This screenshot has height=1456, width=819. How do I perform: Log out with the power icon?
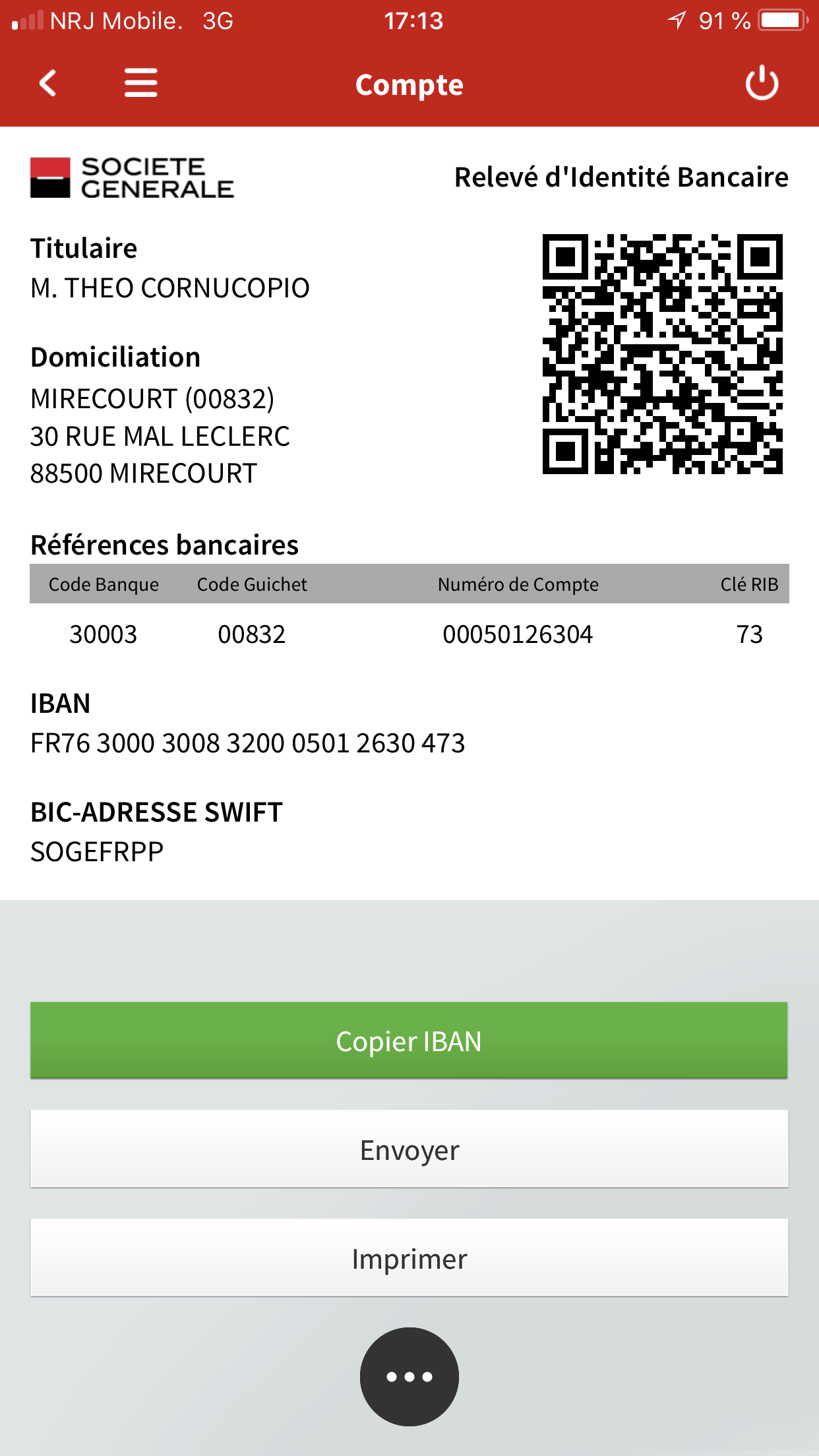click(762, 84)
